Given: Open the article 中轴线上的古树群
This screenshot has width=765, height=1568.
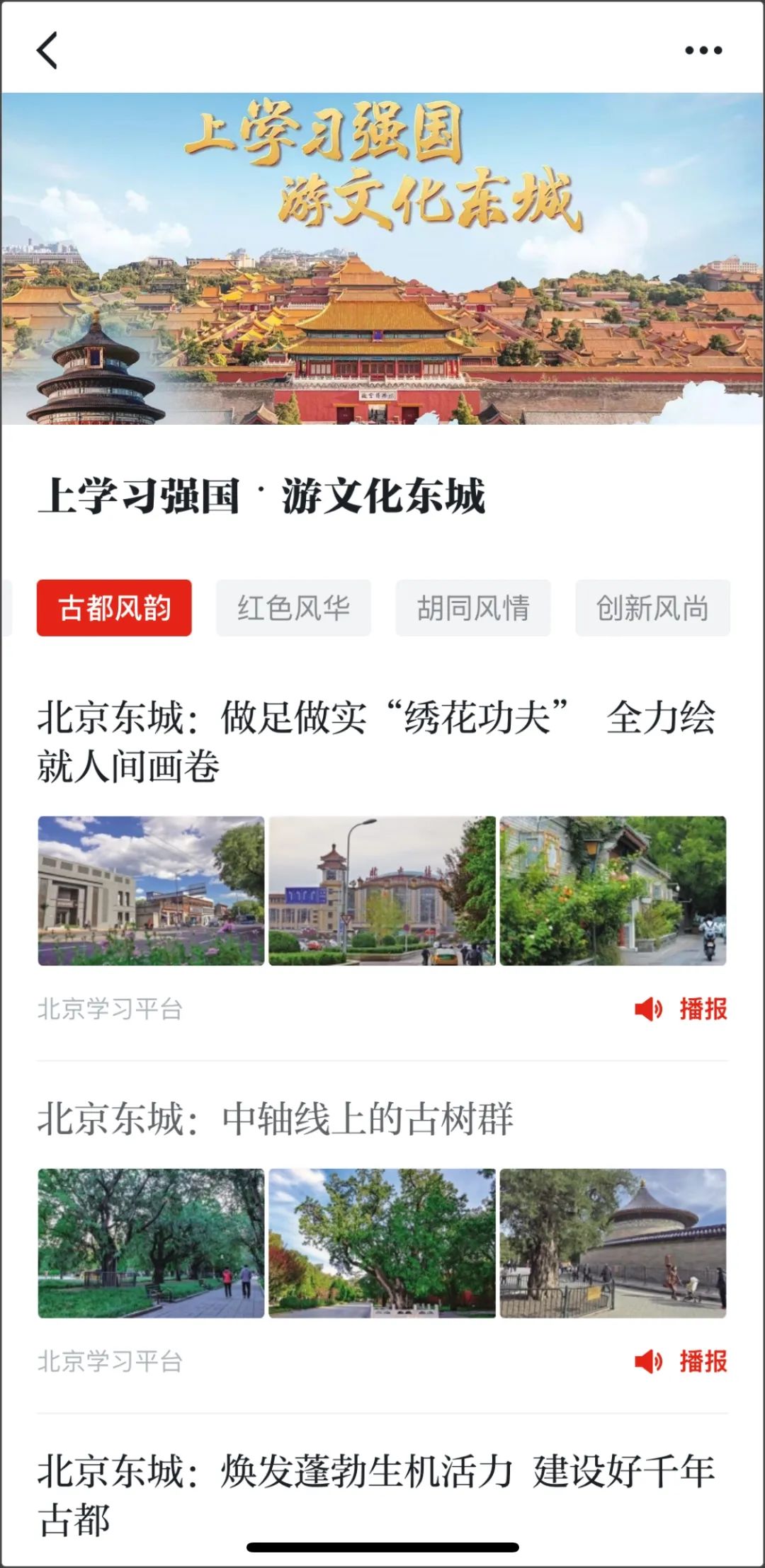Looking at the screenshot, I should coord(275,1119).
